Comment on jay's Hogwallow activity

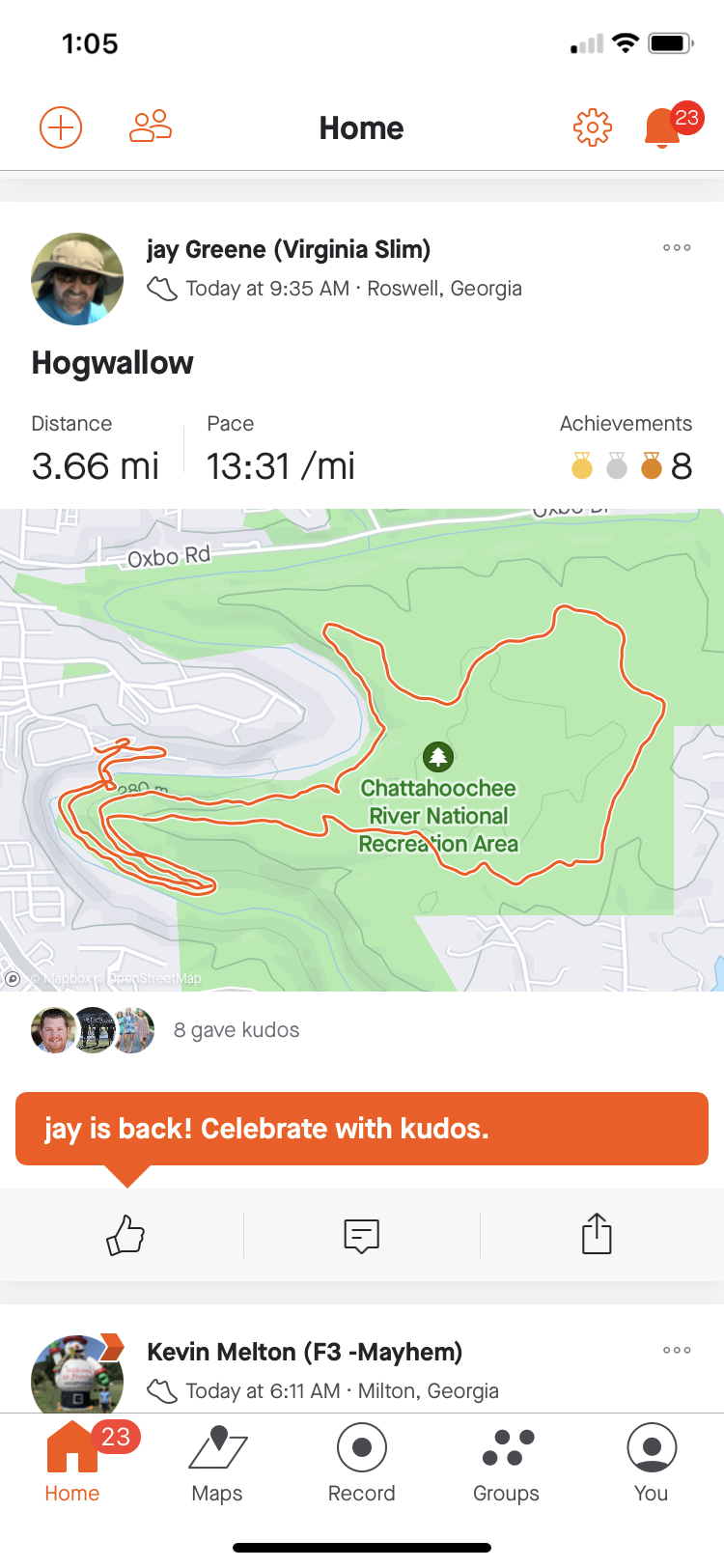361,1235
